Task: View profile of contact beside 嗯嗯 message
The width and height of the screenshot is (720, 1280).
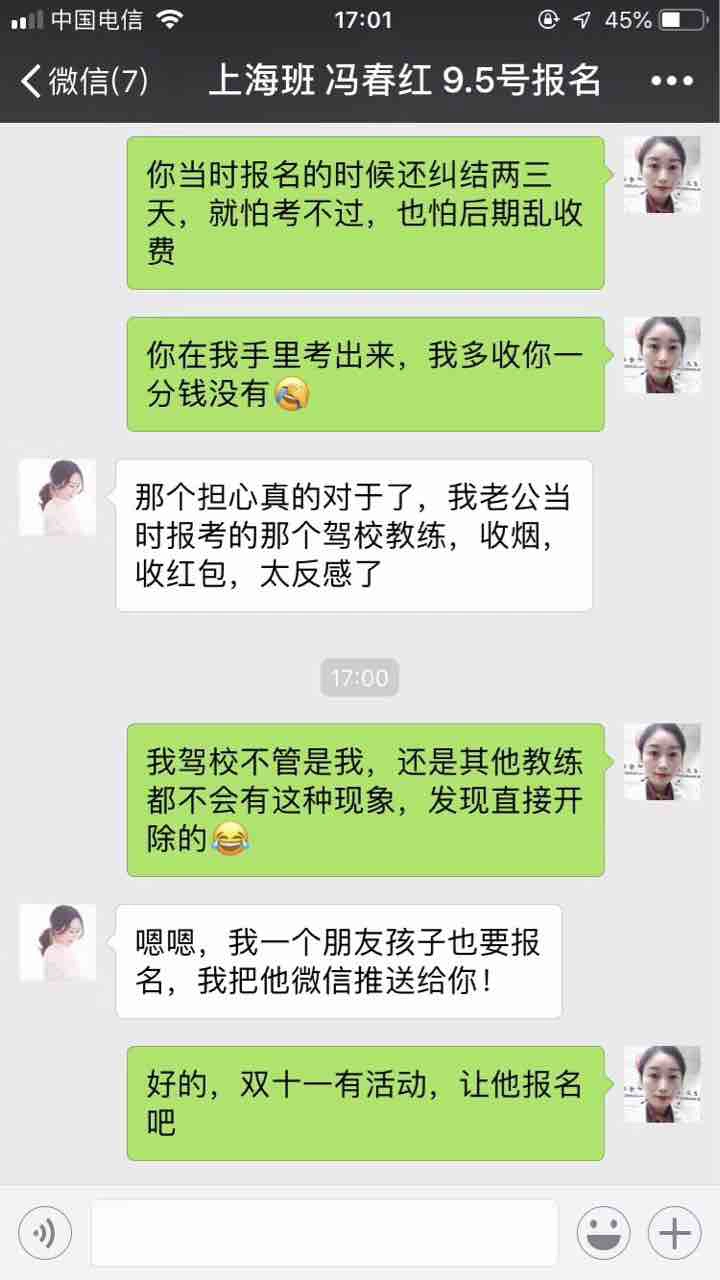Action: click(x=58, y=942)
